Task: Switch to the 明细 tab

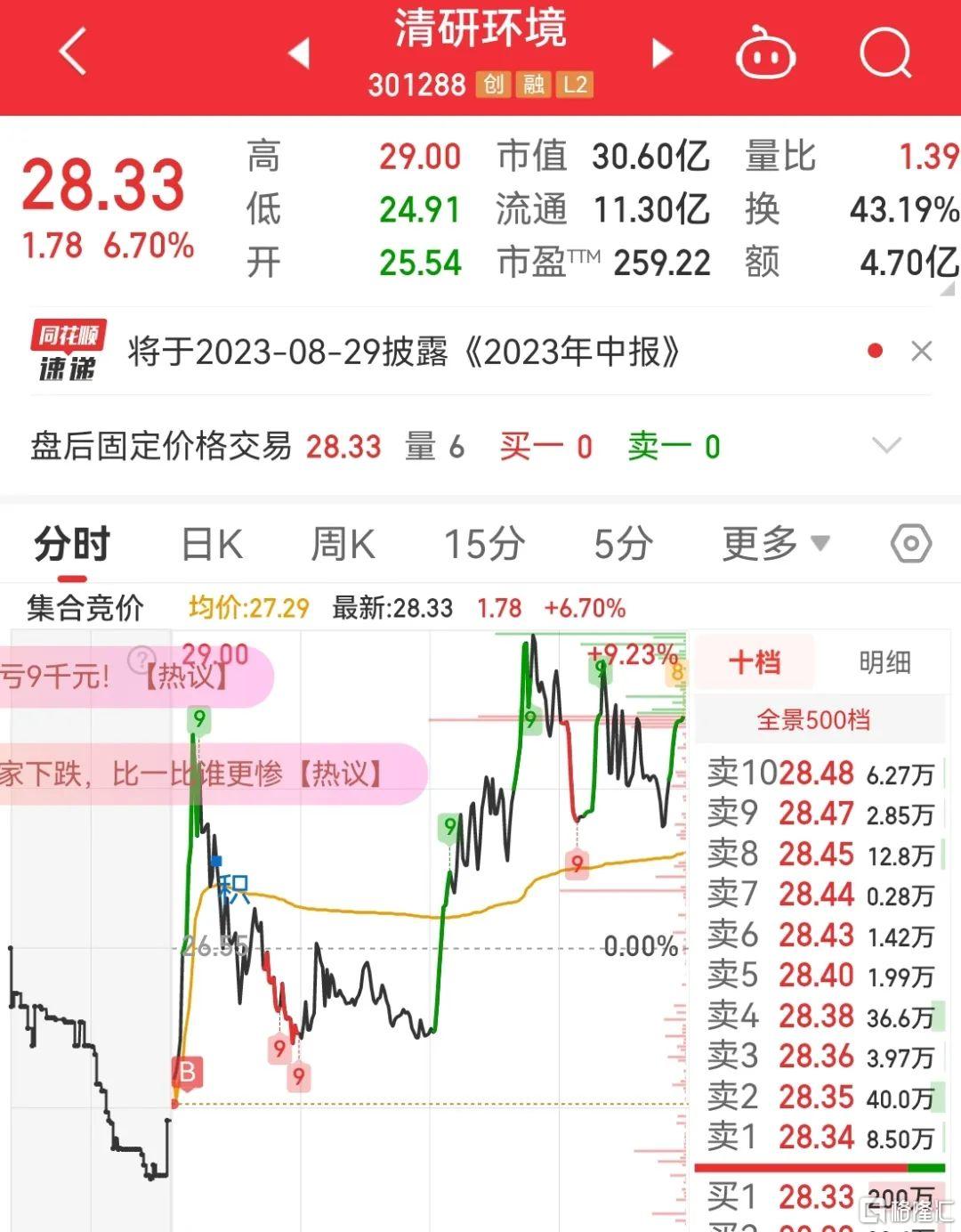Action: click(x=884, y=662)
